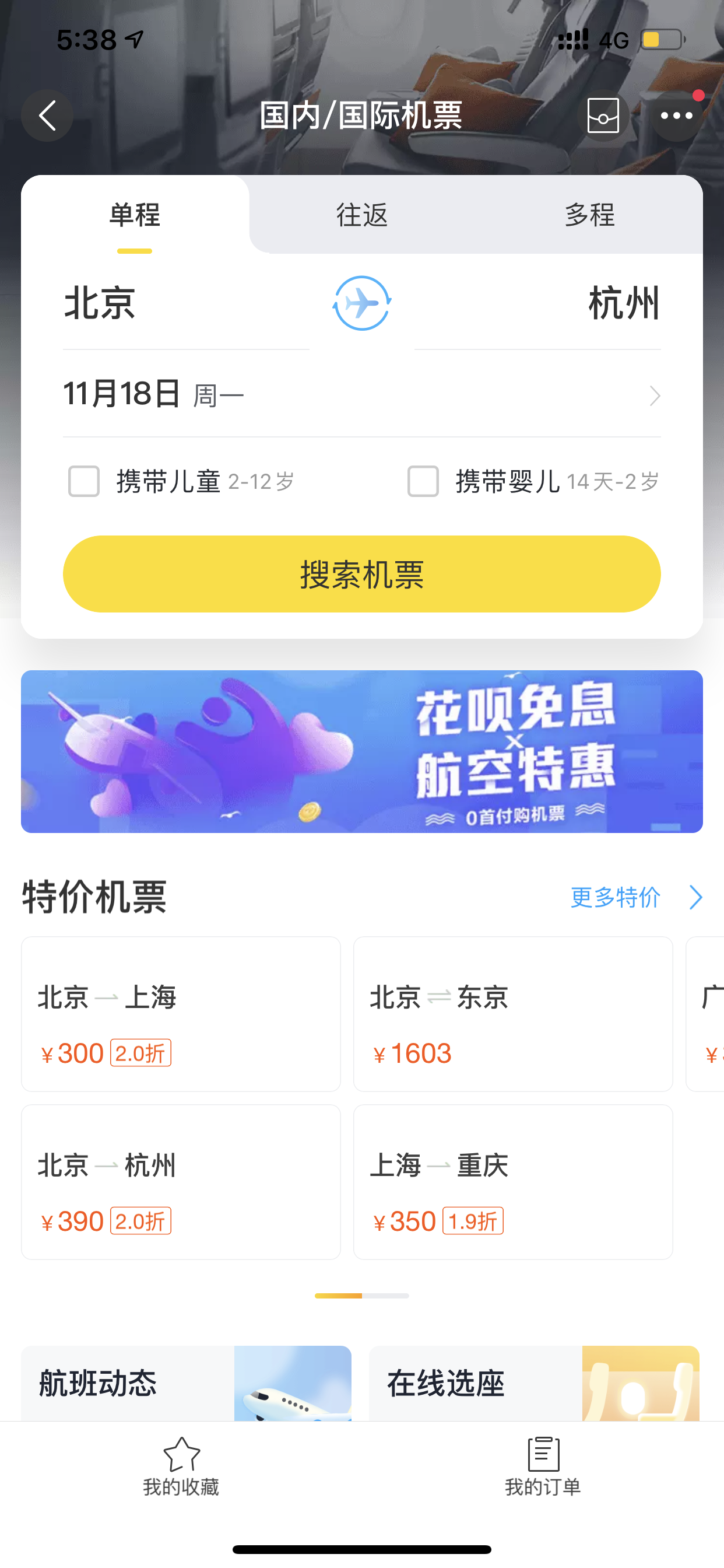Check the 携带婴儿 box

coord(423,481)
